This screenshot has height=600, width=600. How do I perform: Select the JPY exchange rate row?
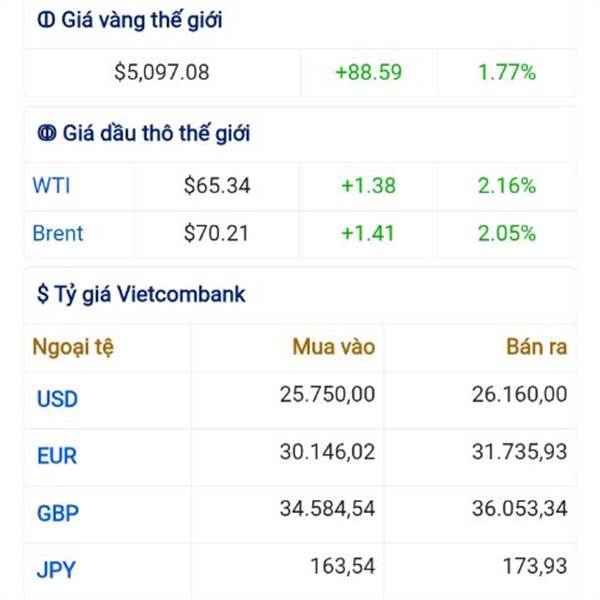pyautogui.click(x=300, y=571)
